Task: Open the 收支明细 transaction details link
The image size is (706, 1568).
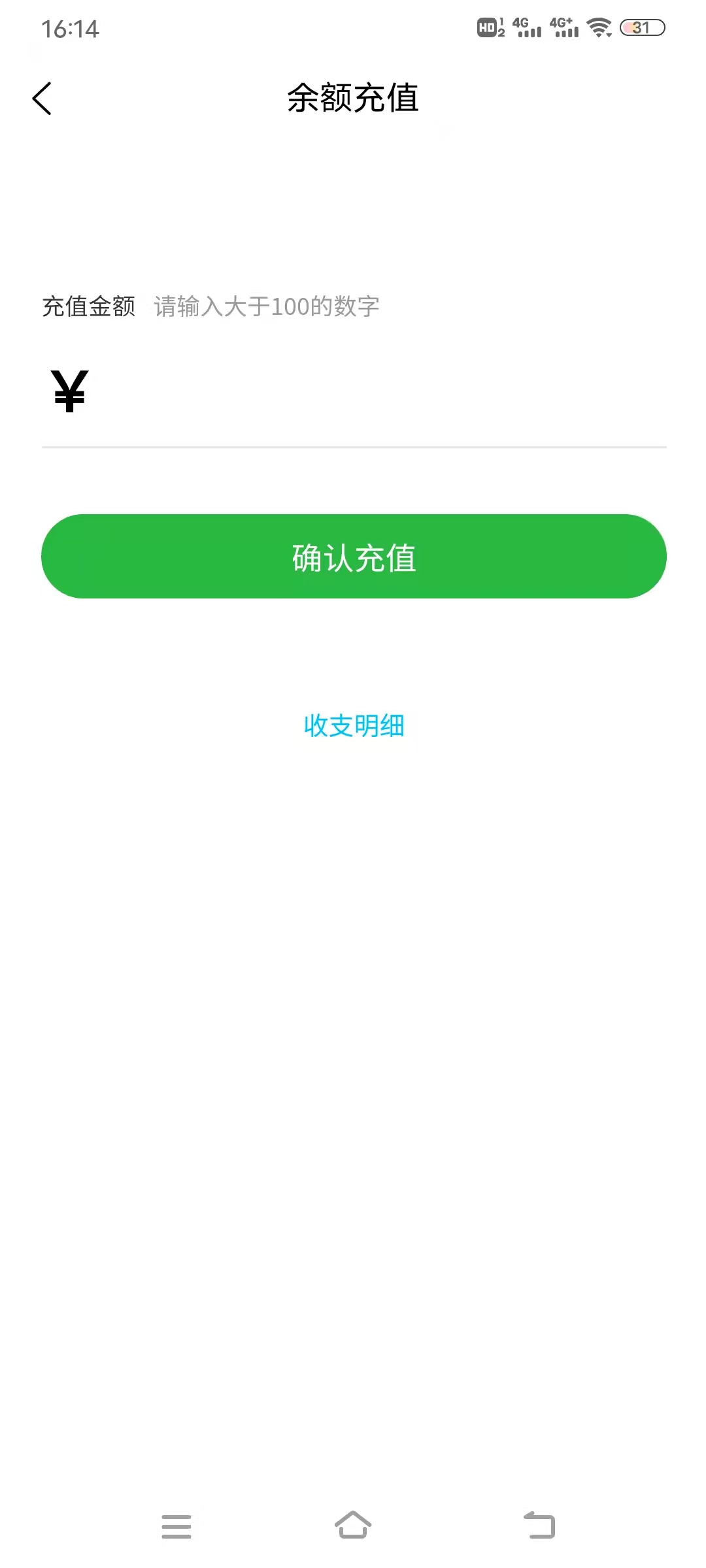Action: tap(354, 726)
